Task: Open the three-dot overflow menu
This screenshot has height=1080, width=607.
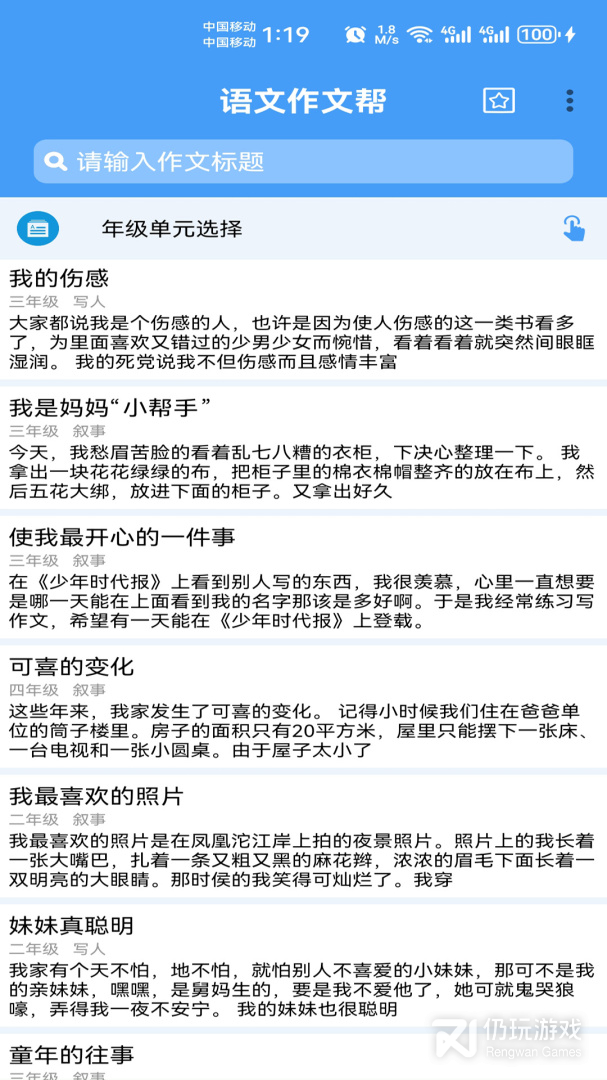Action: coord(569,100)
